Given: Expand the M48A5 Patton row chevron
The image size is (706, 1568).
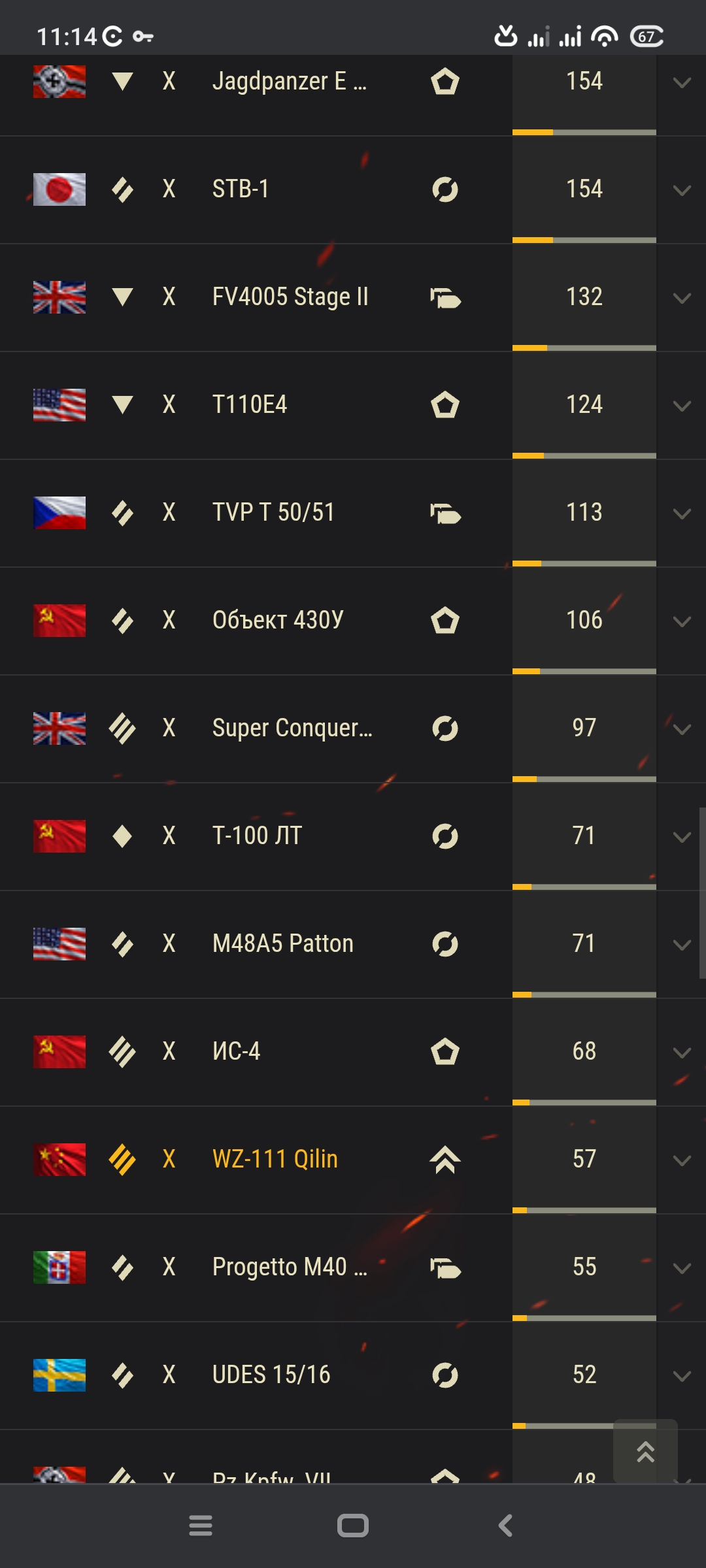Looking at the screenshot, I should click(x=682, y=945).
